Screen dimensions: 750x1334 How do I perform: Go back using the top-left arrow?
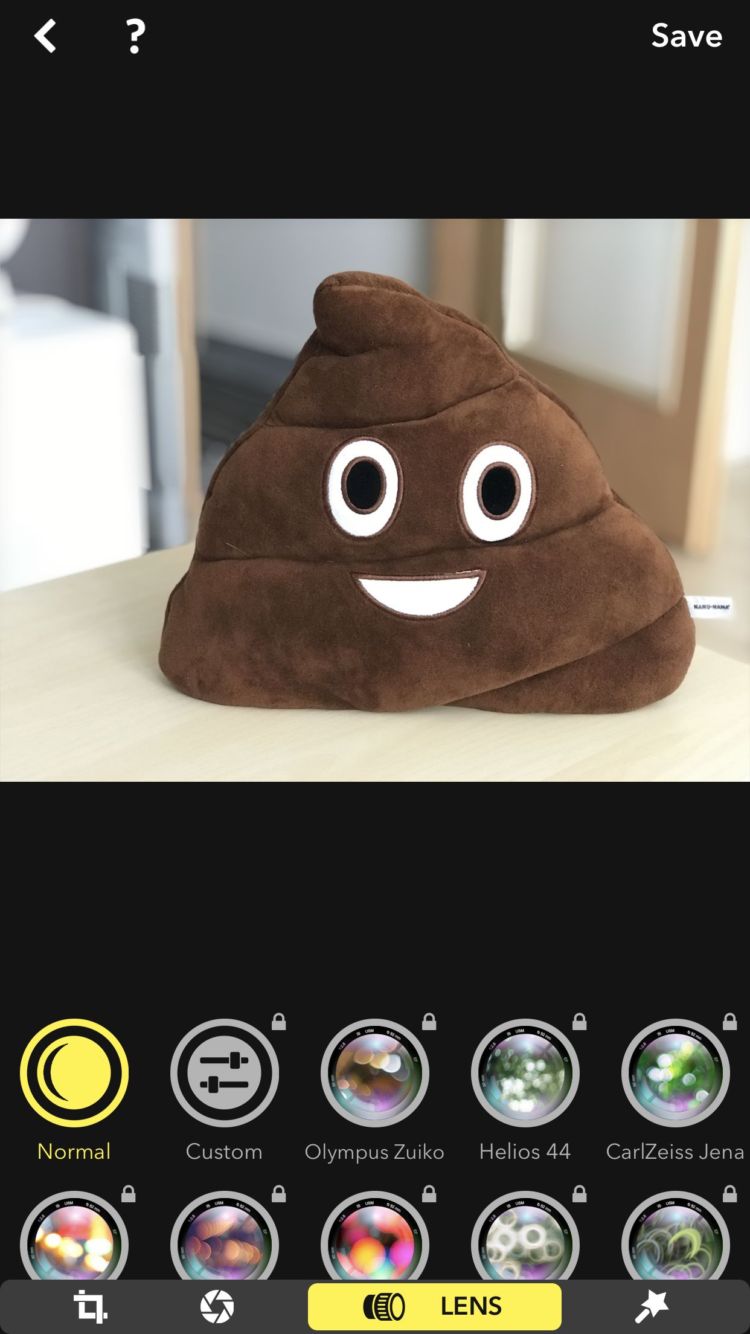tap(46, 36)
